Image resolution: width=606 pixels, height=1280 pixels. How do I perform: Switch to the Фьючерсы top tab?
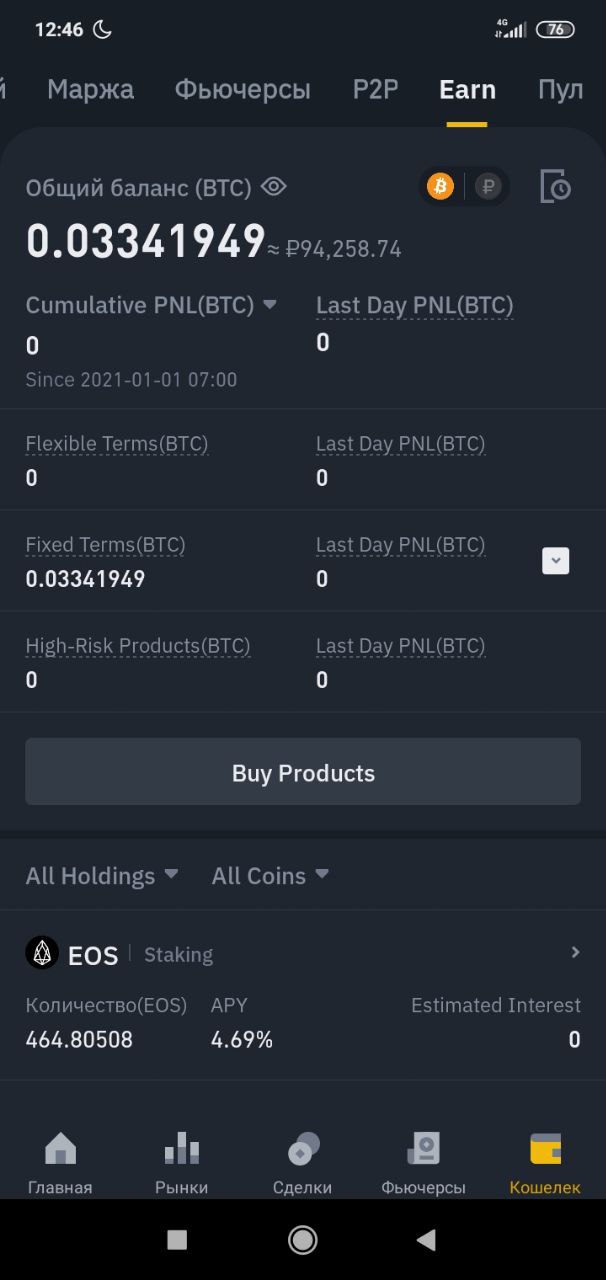pyautogui.click(x=243, y=89)
